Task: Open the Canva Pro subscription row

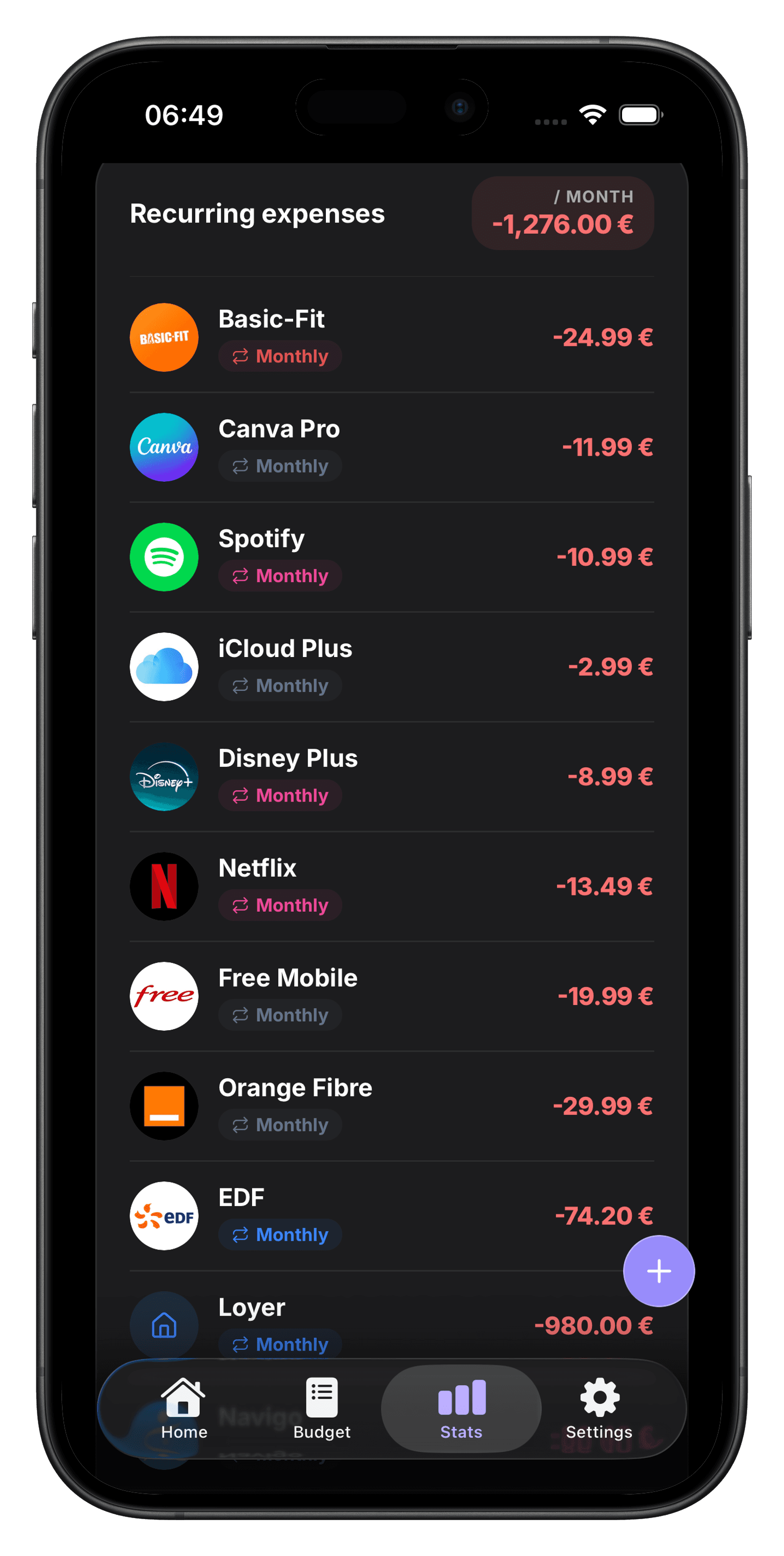Action: click(x=392, y=447)
